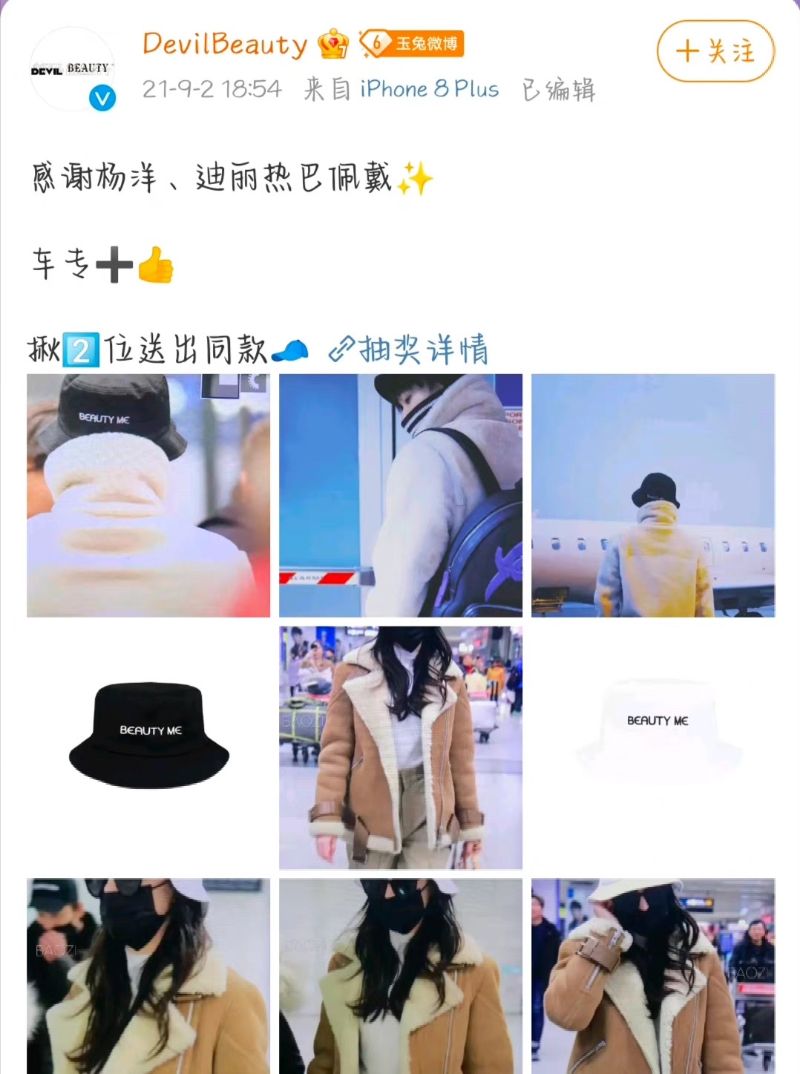Image resolution: width=800 pixels, height=1074 pixels.
Task: View bottom-middle sunglasses and mask photo
Action: [400, 975]
